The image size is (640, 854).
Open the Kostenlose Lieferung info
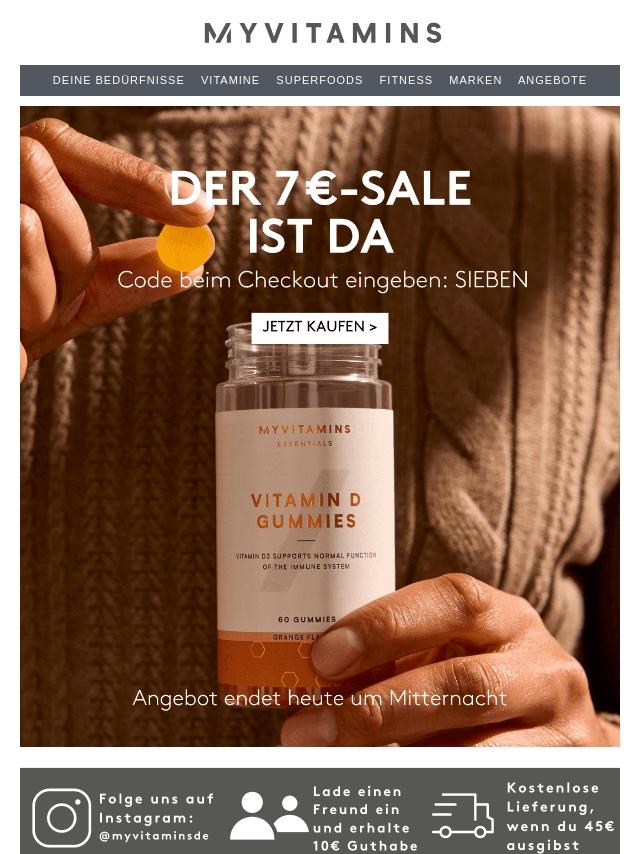tap(525, 816)
